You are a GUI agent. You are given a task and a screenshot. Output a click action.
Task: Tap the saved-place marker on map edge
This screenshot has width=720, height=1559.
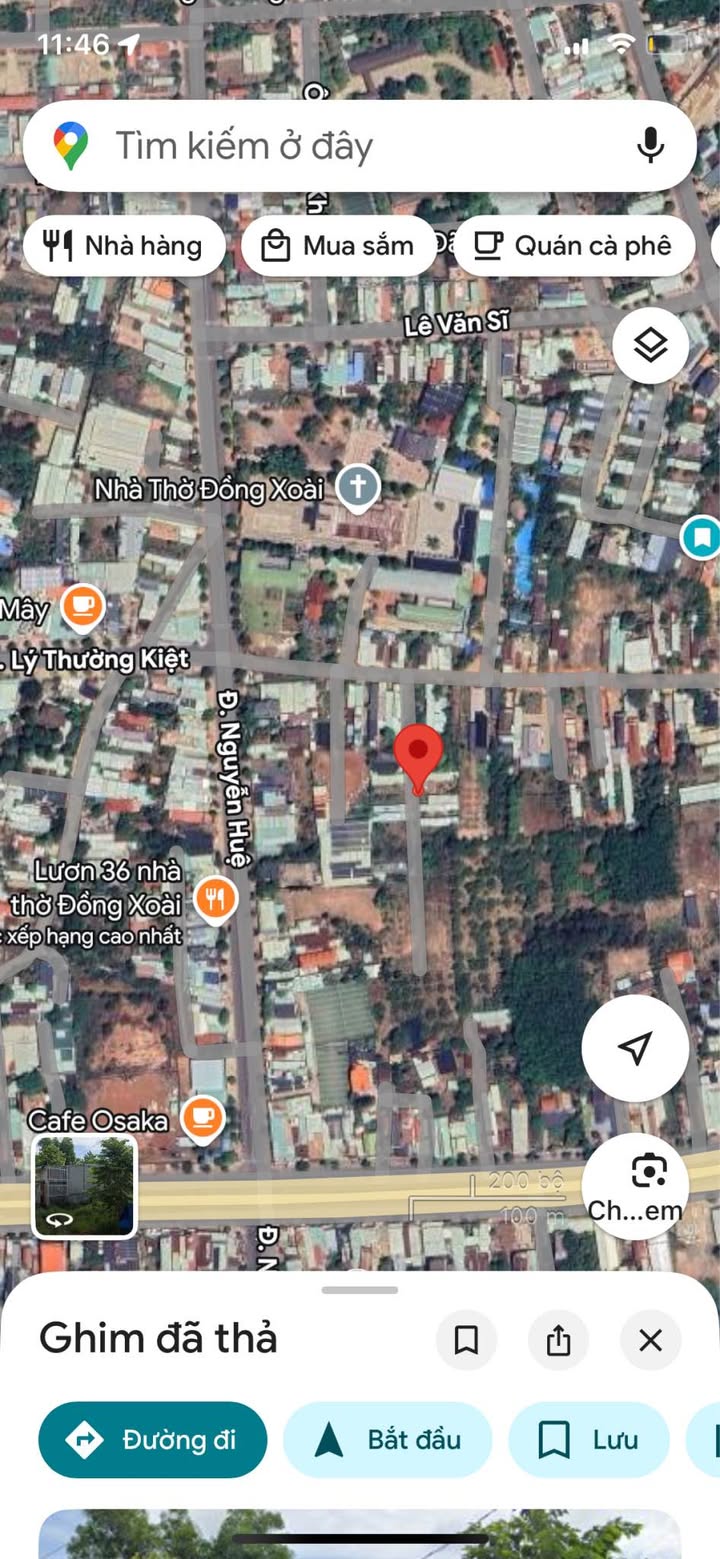[701, 537]
